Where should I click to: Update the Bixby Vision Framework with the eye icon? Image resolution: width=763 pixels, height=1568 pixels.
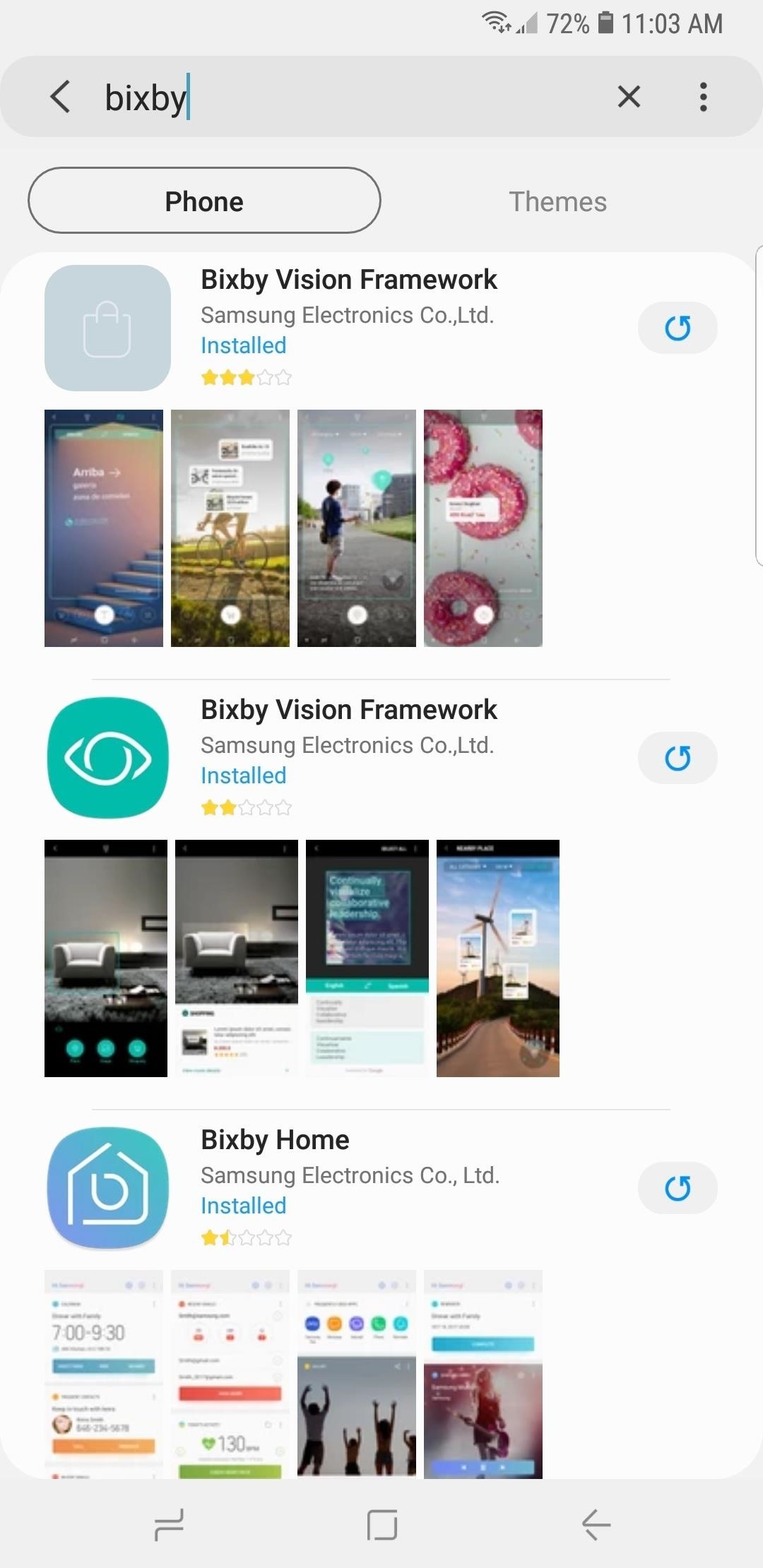678,758
